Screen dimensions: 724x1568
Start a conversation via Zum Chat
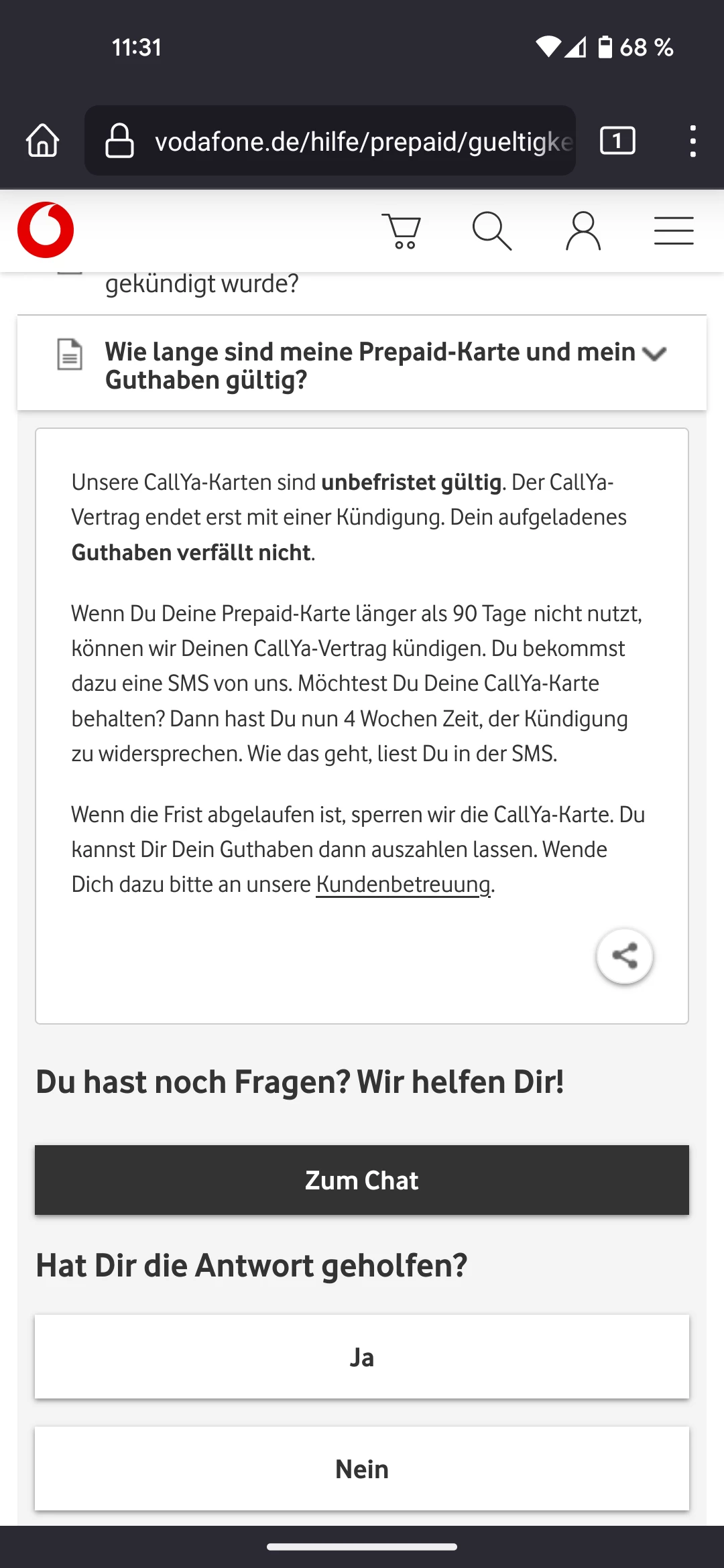(x=362, y=1180)
